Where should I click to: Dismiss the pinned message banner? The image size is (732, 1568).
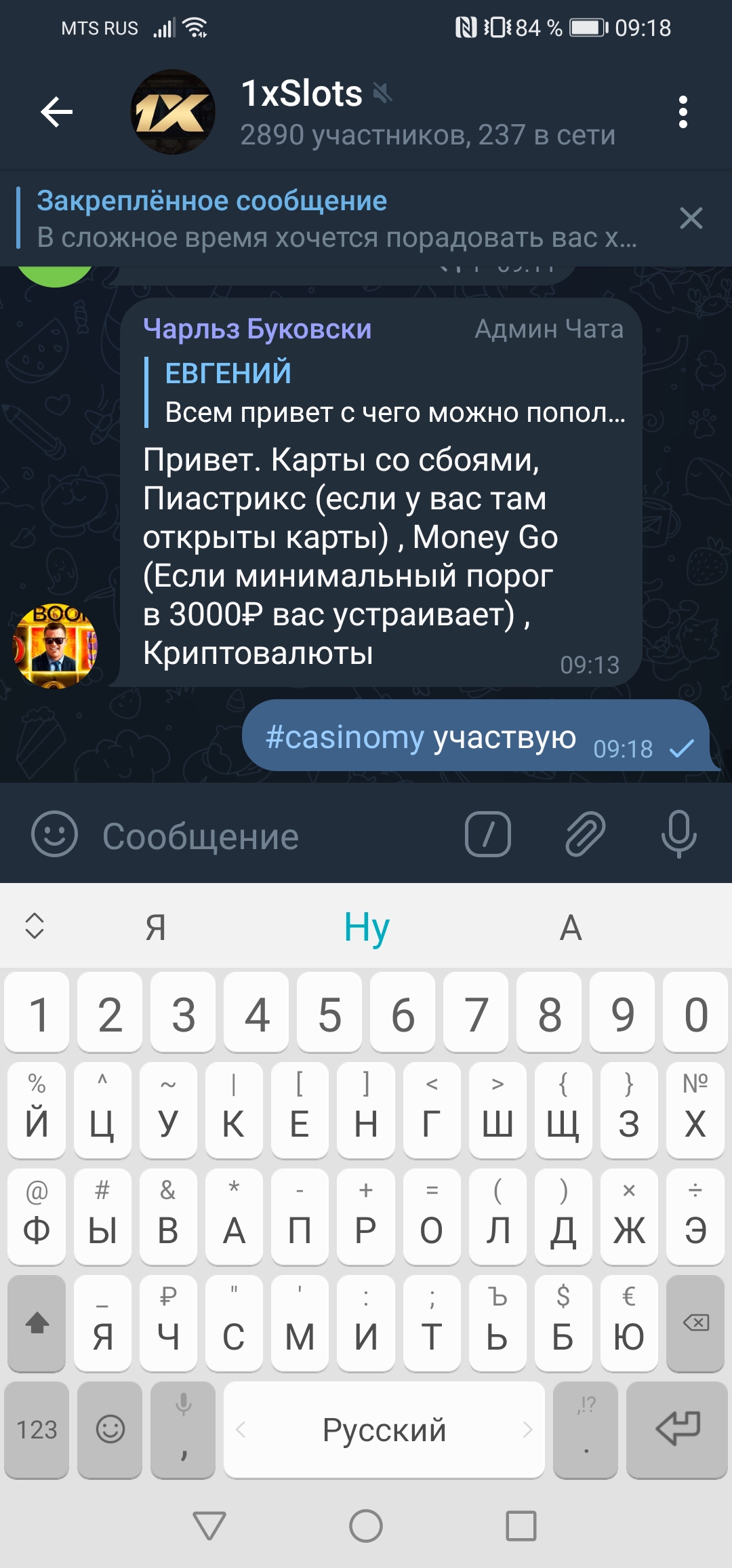(691, 218)
